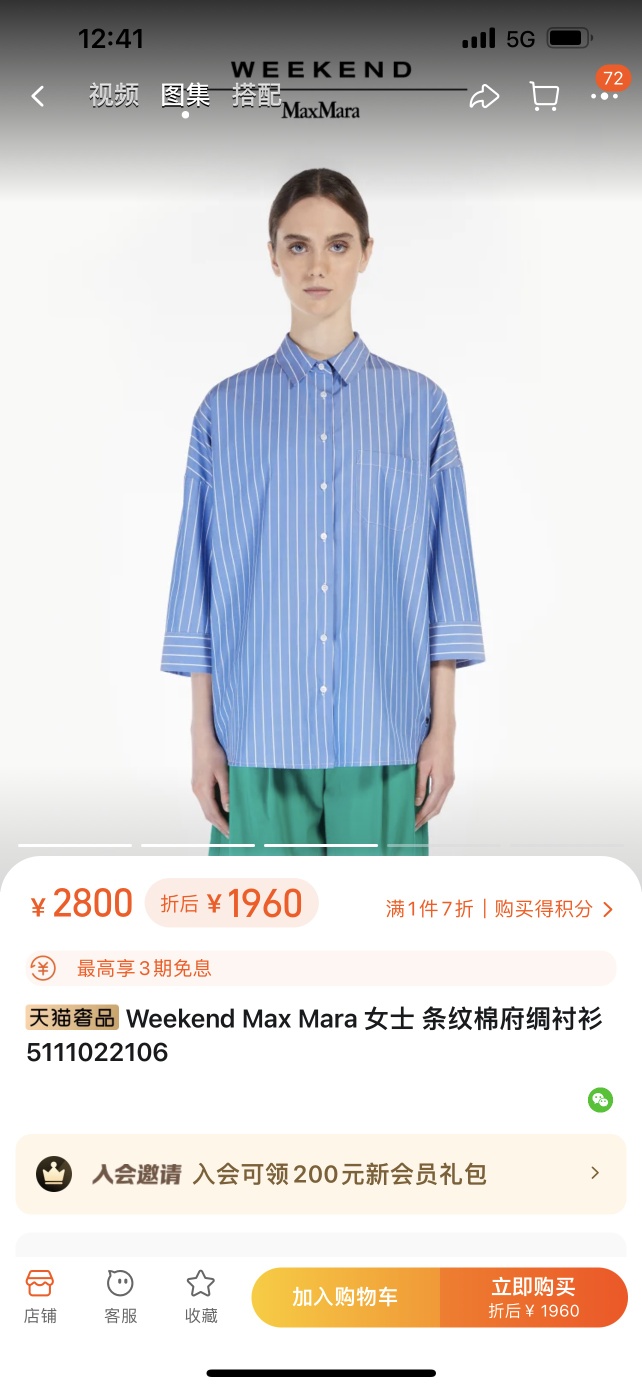The width and height of the screenshot is (642, 1389).
Task: Open the 满1件7折 discount details
Action: coord(499,909)
